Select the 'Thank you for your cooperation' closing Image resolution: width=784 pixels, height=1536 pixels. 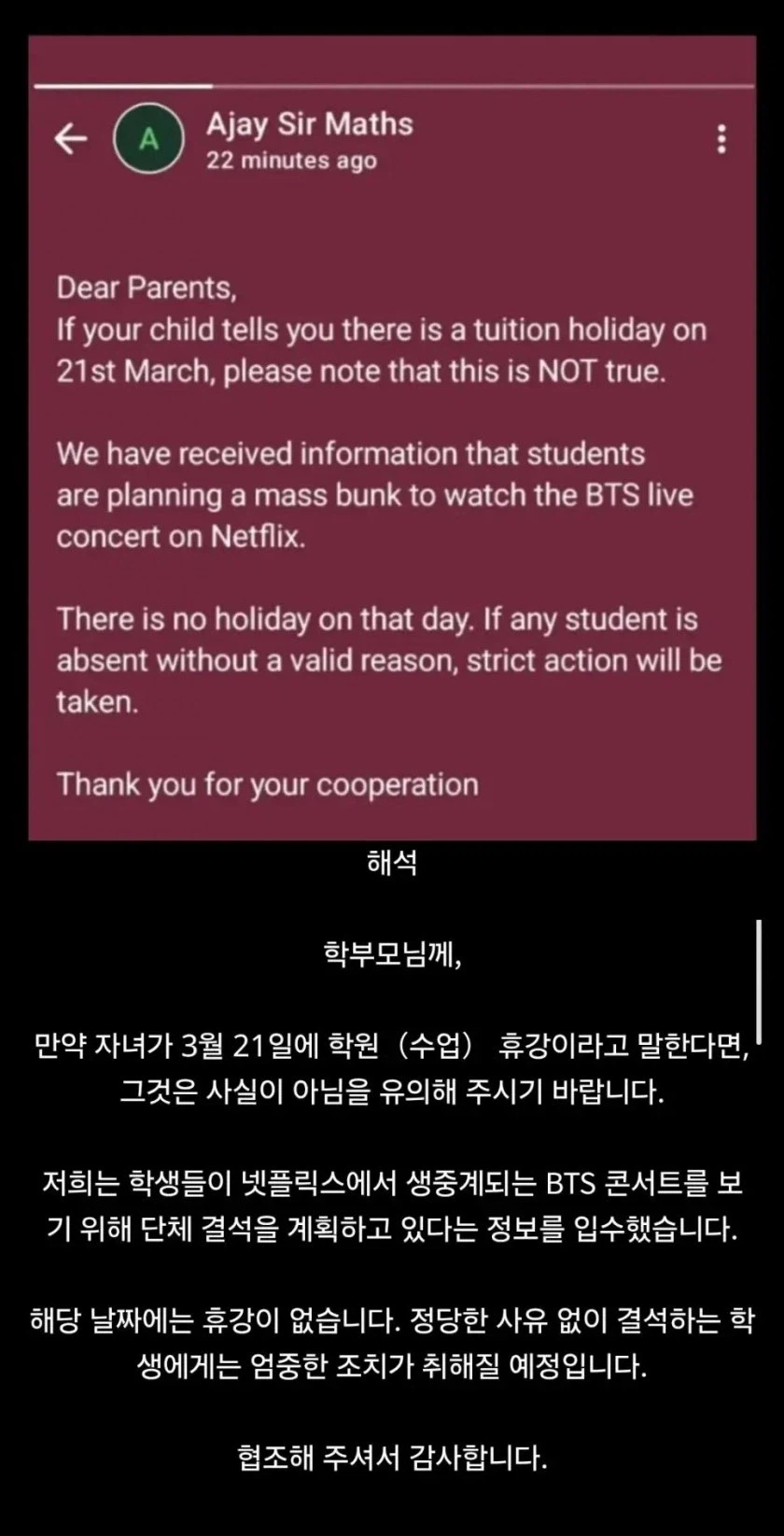267,784
